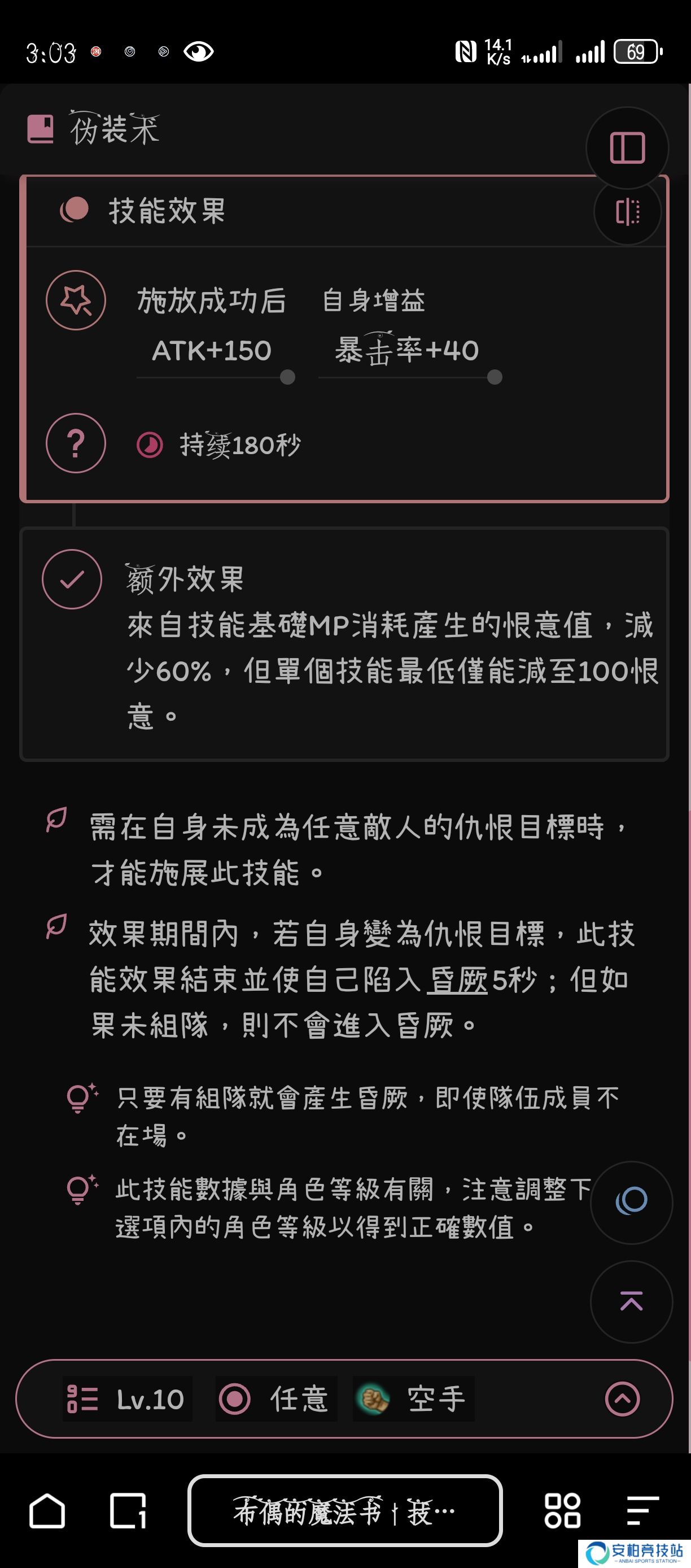Open the browser four-square grid menu
The image size is (691, 1568).
[x=563, y=1511]
